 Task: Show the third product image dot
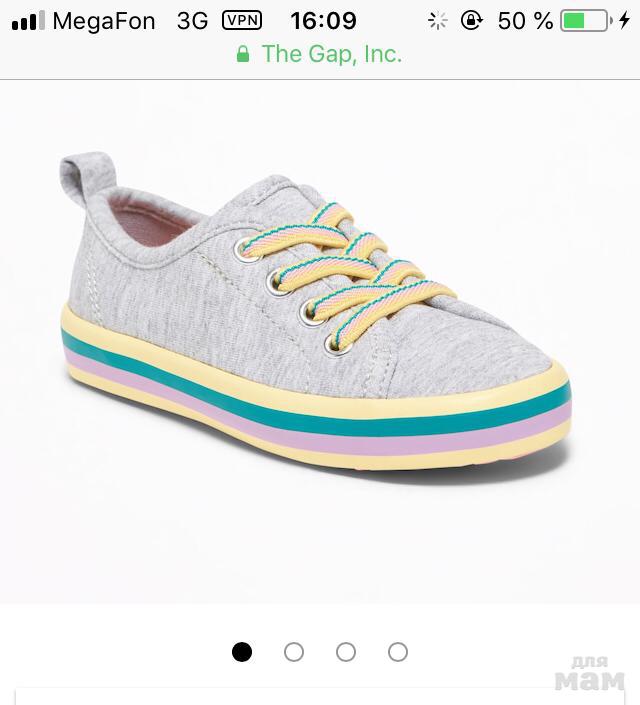pos(346,652)
